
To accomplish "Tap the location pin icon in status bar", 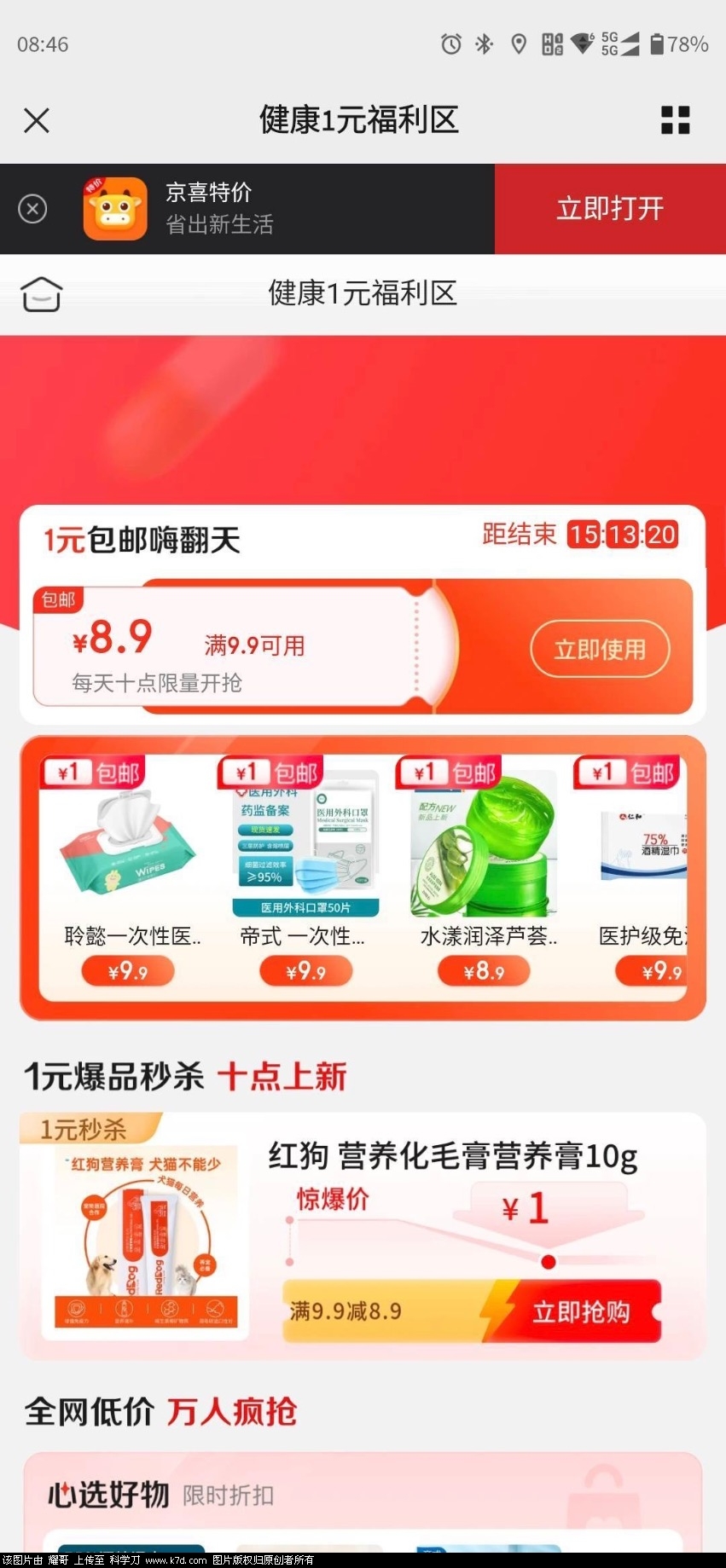I will point(519,44).
